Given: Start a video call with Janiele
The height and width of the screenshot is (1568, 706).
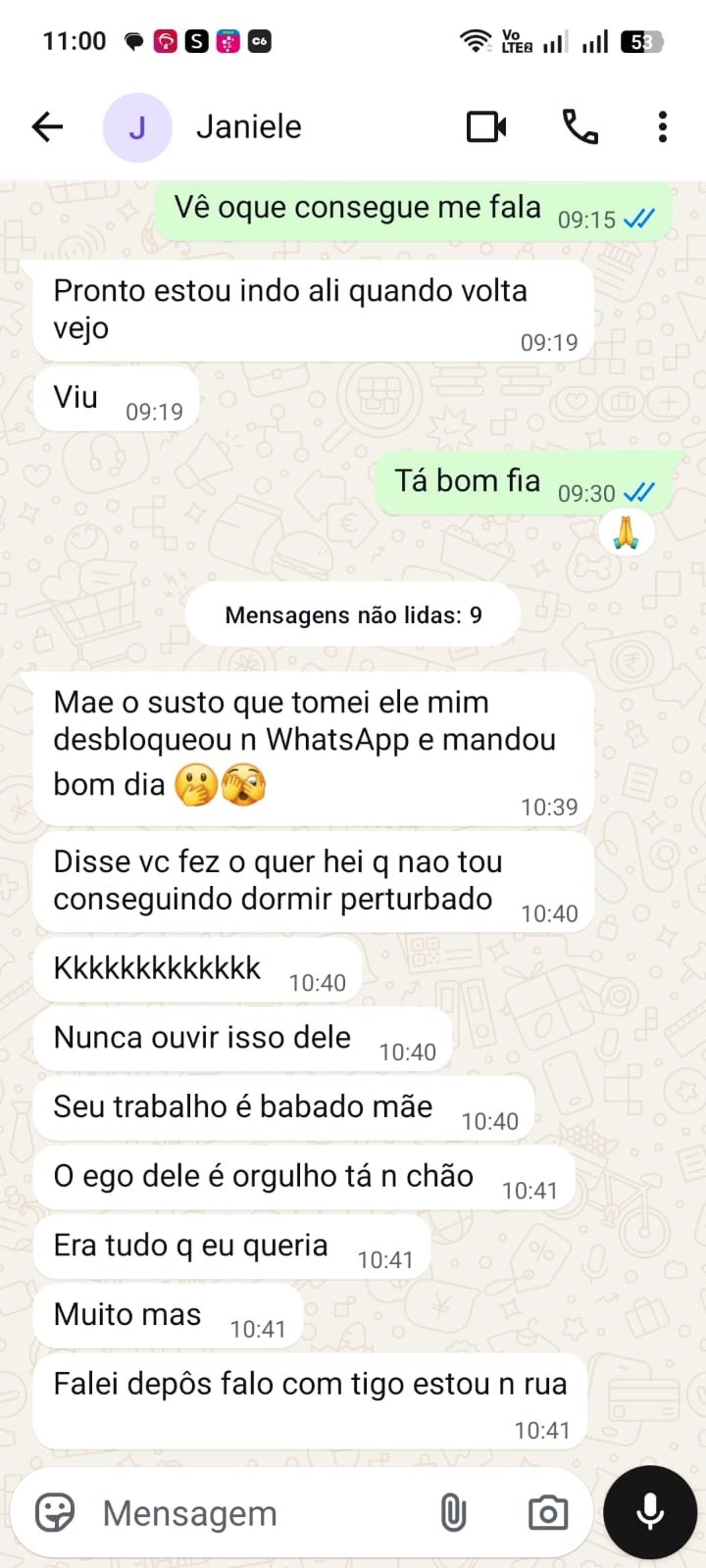Looking at the screenshot, I should pos(485,127).
